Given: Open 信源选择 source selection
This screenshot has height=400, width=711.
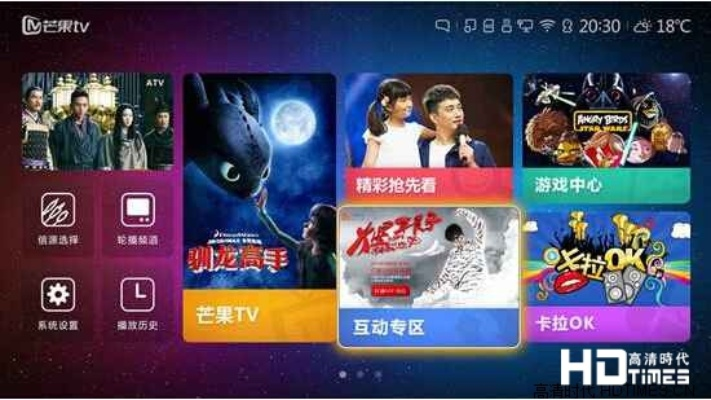Looking at the screenshot, I should [58, 216].
